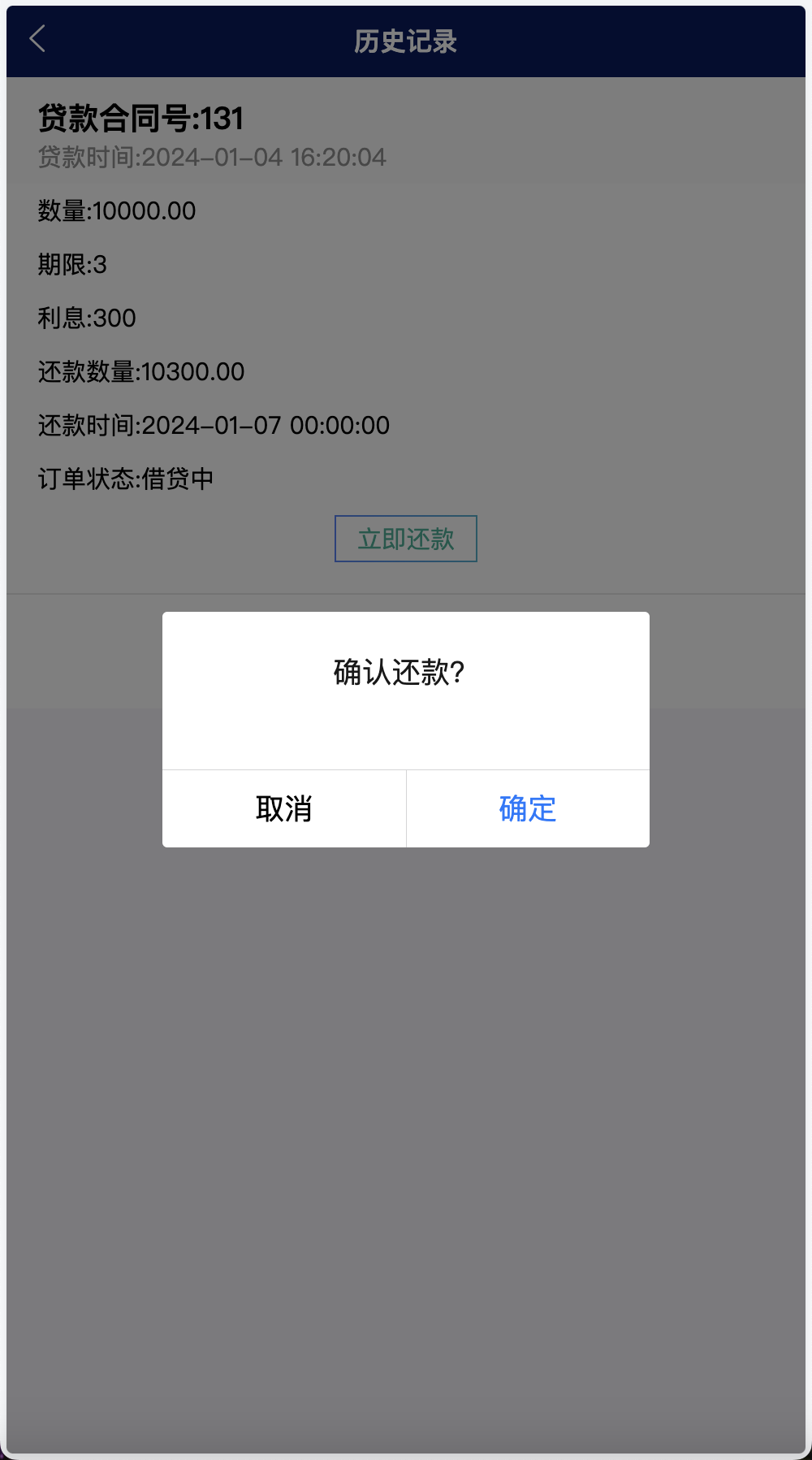This screenshot has height=1460, width=812.
Task: Click the 贷款时间 timestamp line
Action: [213, 158]
